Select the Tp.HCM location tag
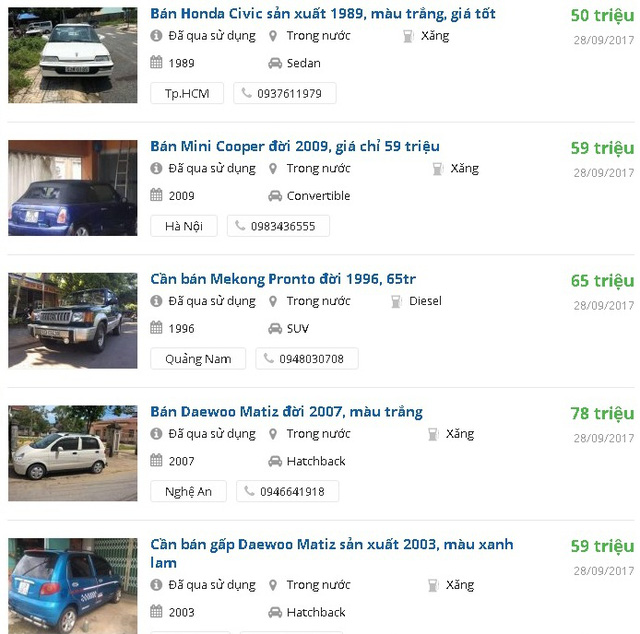The image size is (640, 634). tap(187, 93)
